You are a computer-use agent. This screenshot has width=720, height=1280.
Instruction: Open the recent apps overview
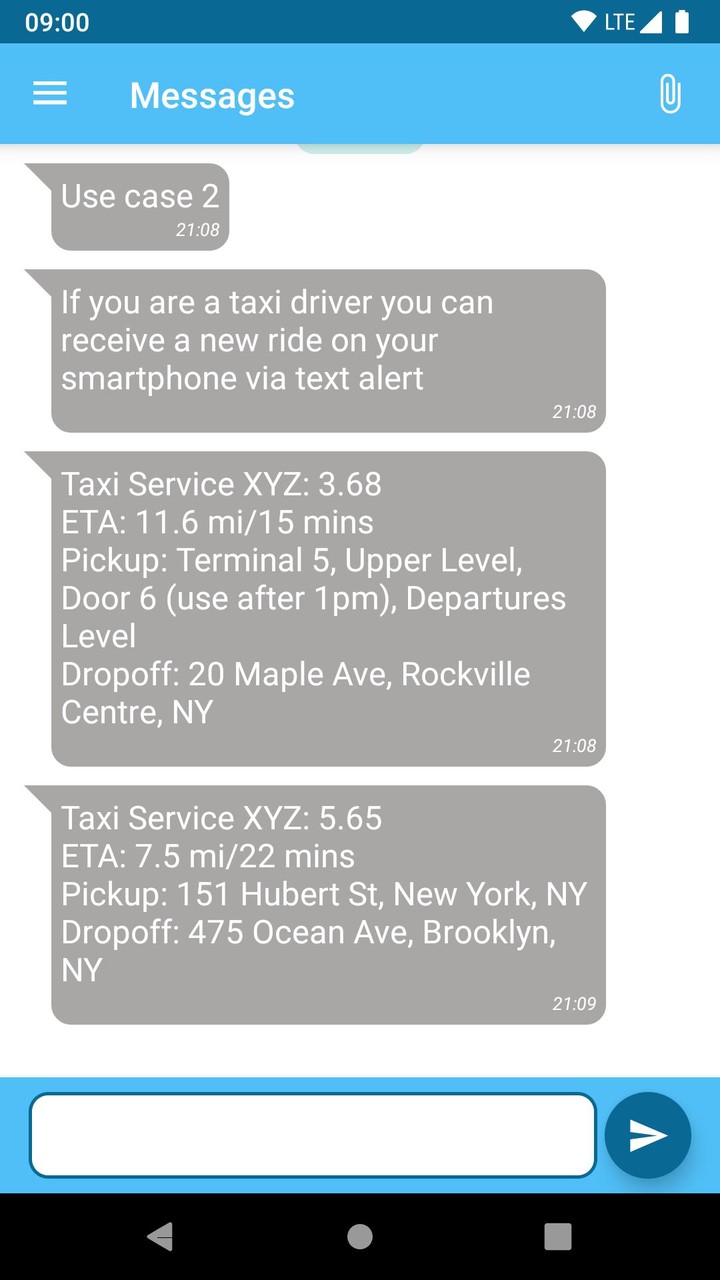click(x=558, y=1236)
